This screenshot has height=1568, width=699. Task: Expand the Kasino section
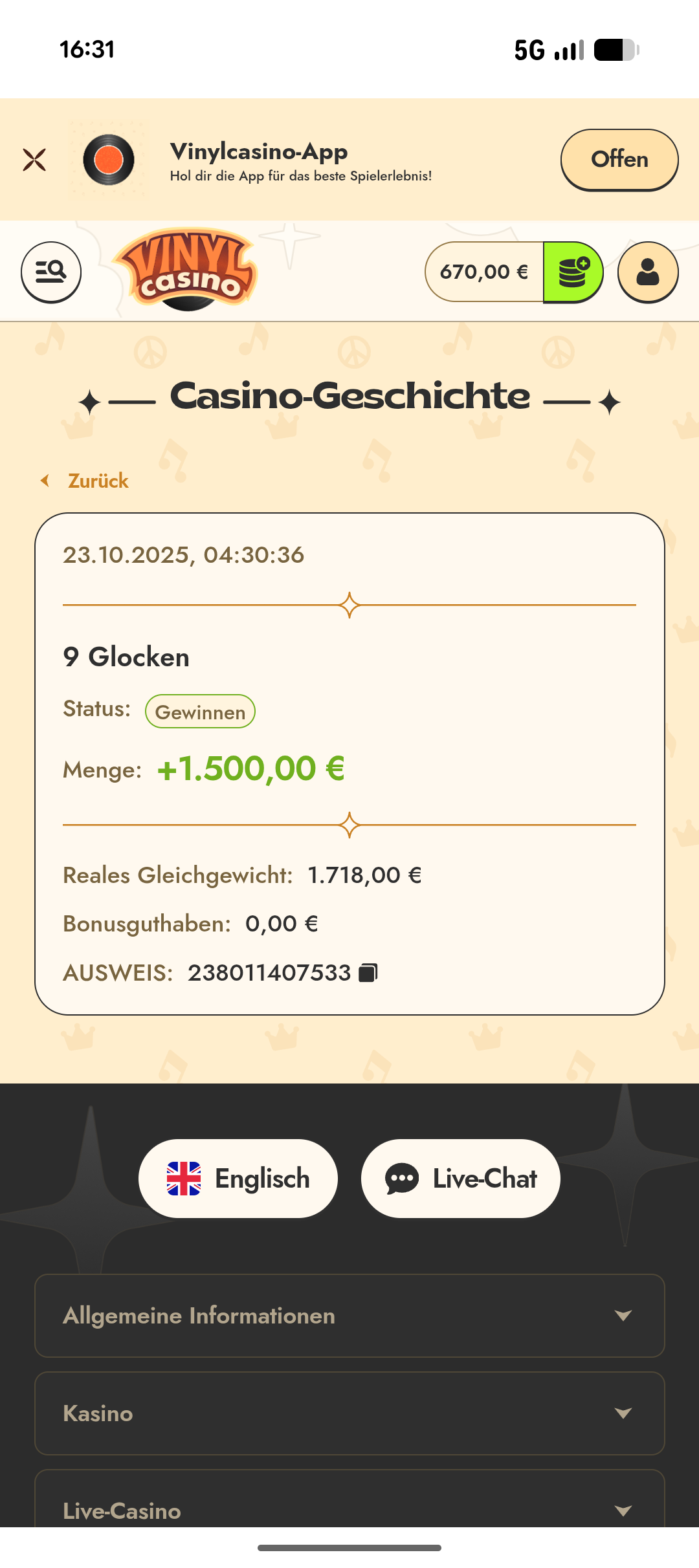coord(349,1413)
